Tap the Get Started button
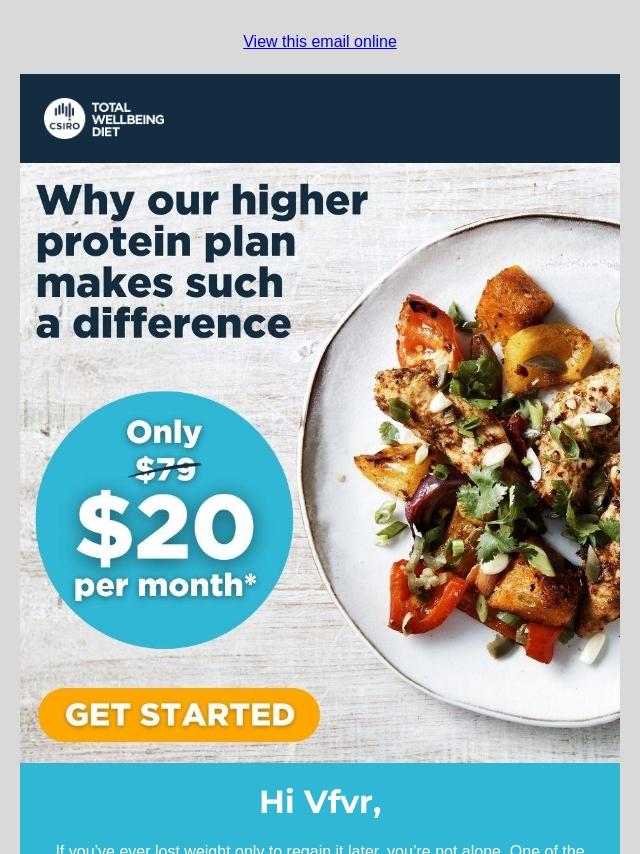Image resolution: width=640 pixels, height=854 pixels. pos(179,714)
